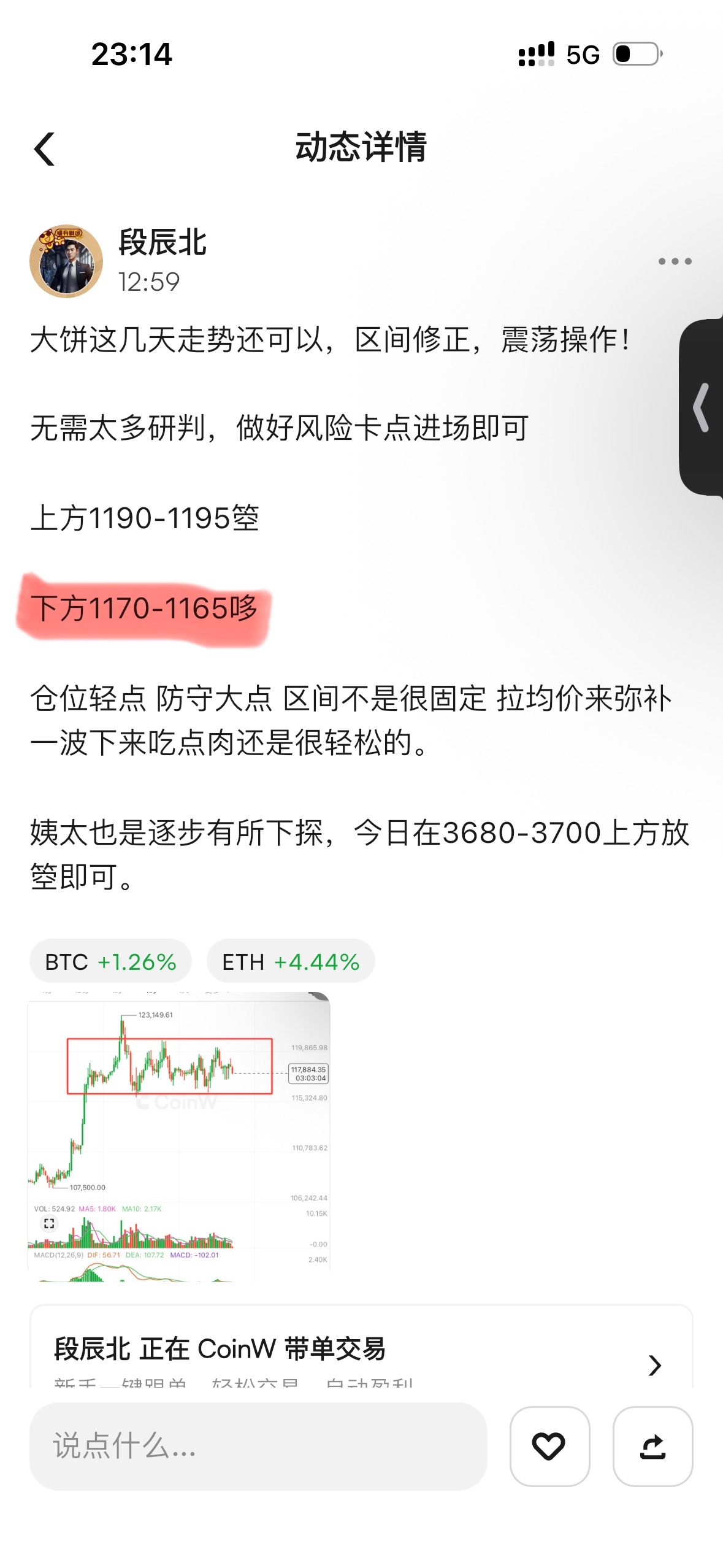Open 段辰北's profile avatar

click(x=66, y=261)
